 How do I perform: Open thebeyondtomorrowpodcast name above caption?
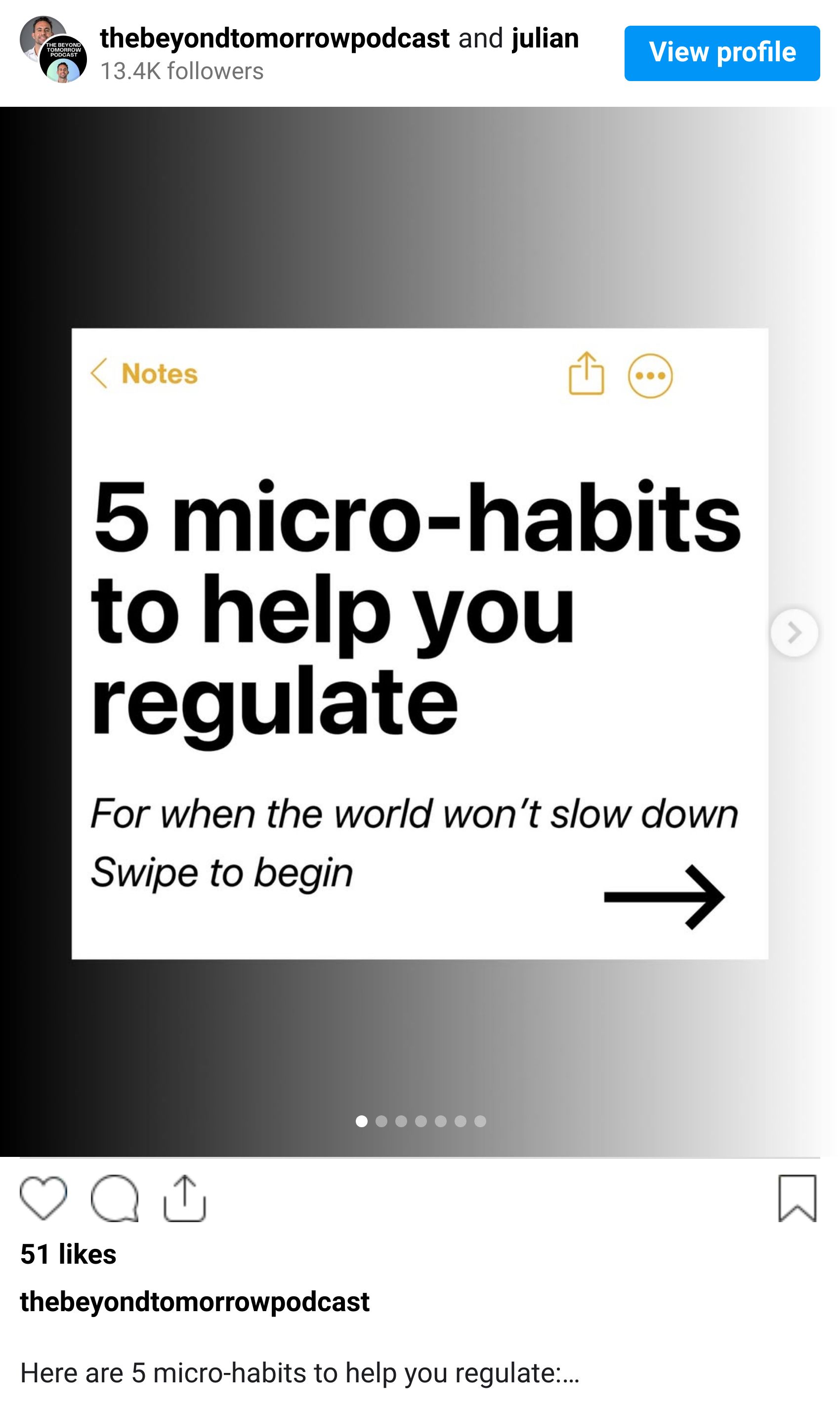click(195, 1302)
